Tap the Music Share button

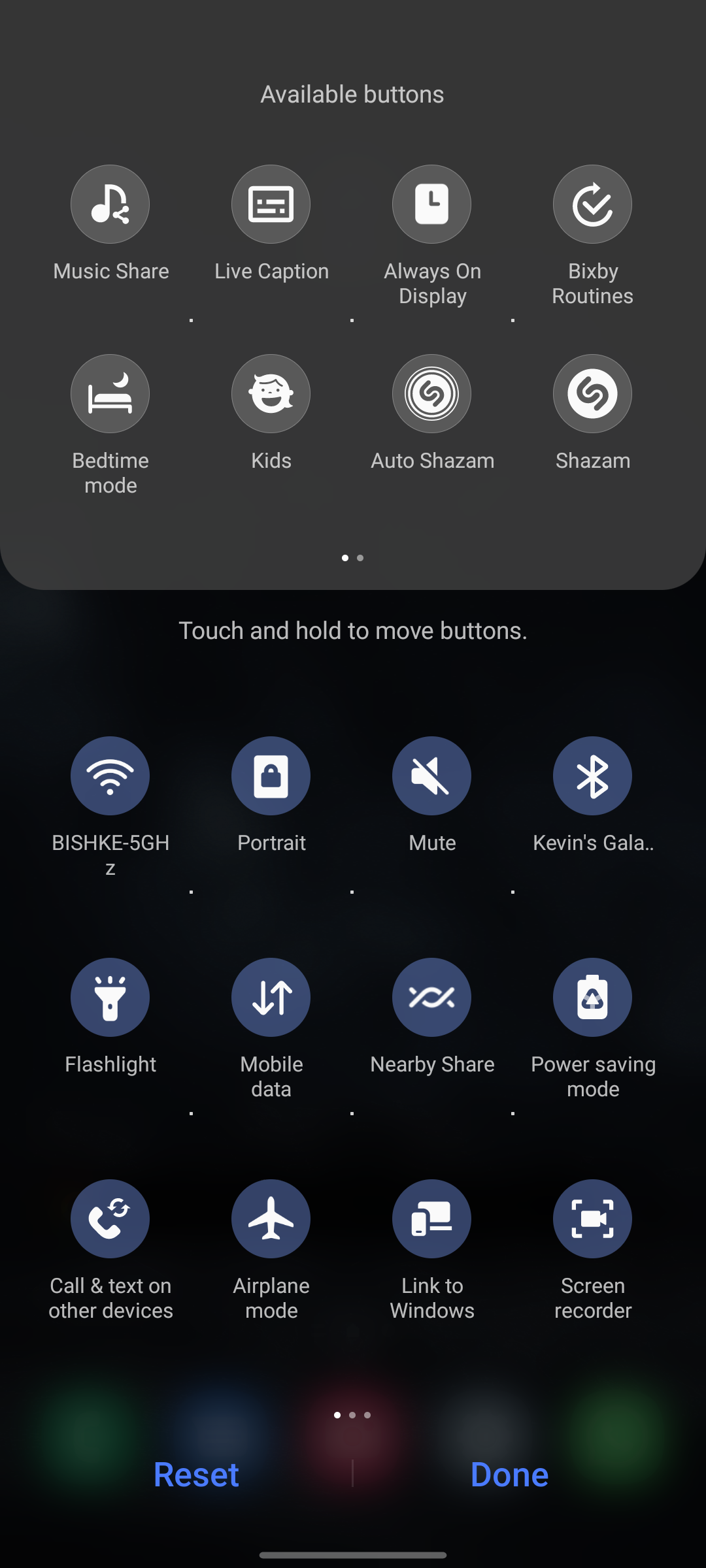click(x=110, y=204)
